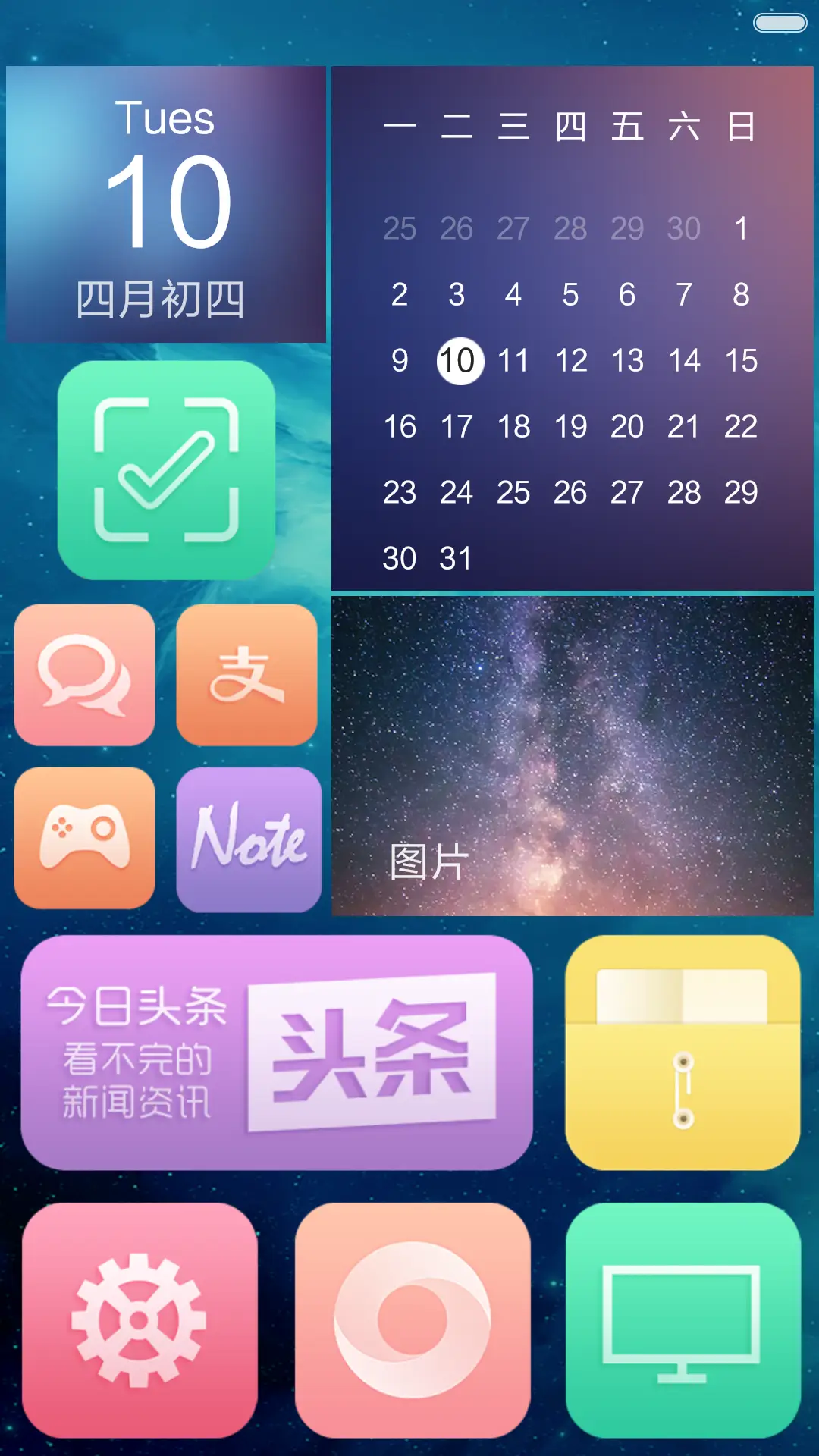Select date 31 in the calendar widget
This screenshot has height=1456, width=819.
[x=457, y=558]
